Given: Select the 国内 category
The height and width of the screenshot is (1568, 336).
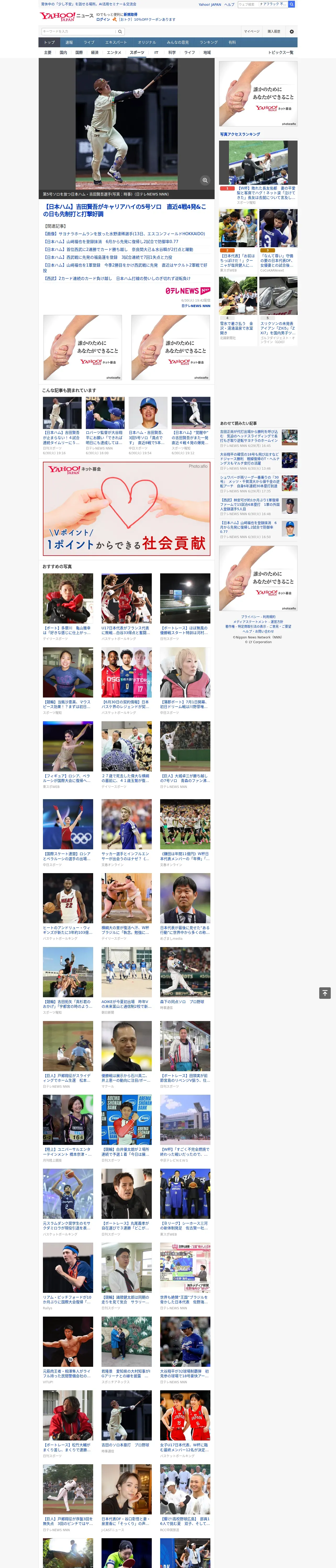Looking at the screenshot, I should pos(63,52).
